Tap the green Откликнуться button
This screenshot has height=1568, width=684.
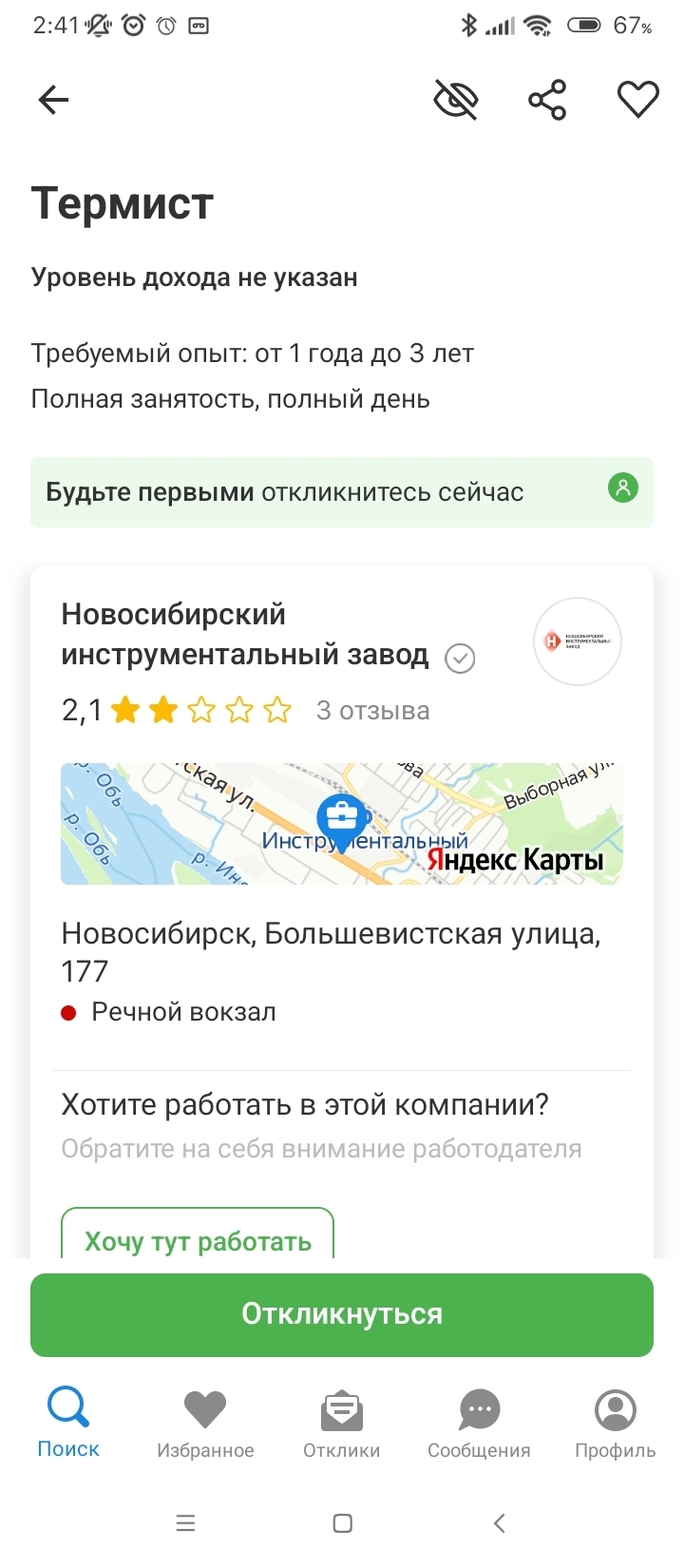pyautogui.click(x=342, y=1314)
